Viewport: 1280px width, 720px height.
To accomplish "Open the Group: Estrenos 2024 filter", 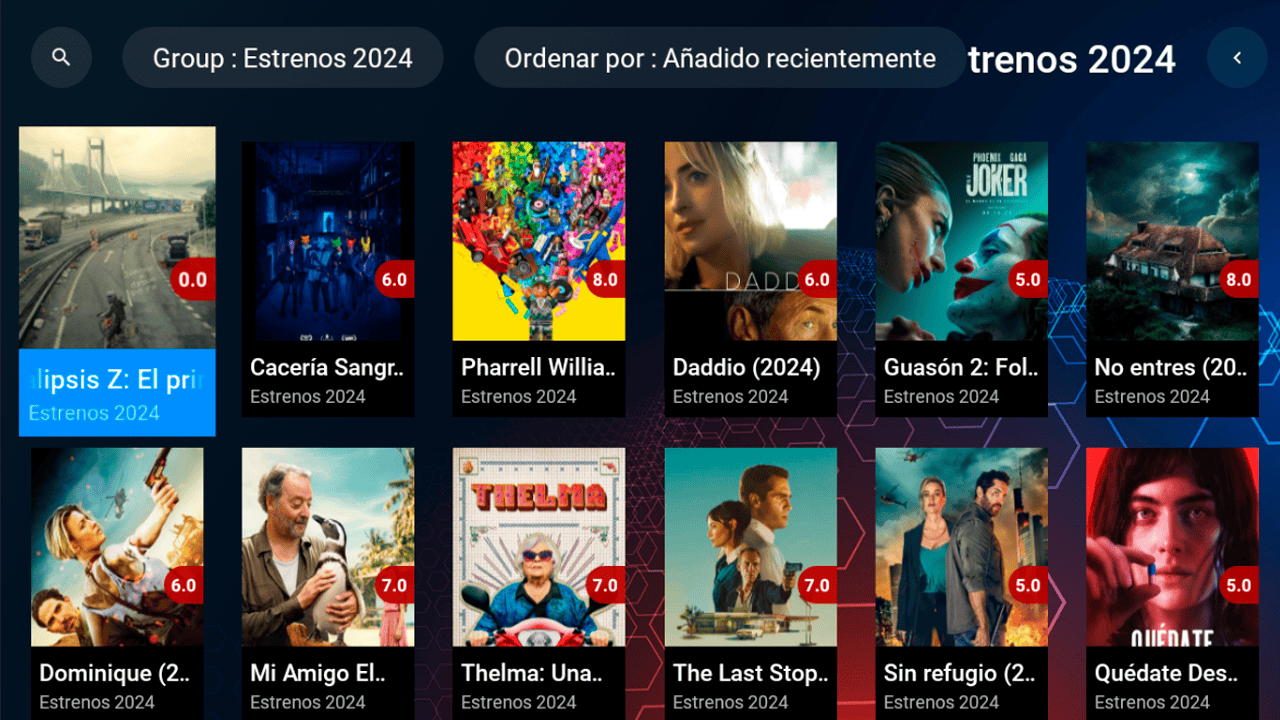I will (282, 58).
